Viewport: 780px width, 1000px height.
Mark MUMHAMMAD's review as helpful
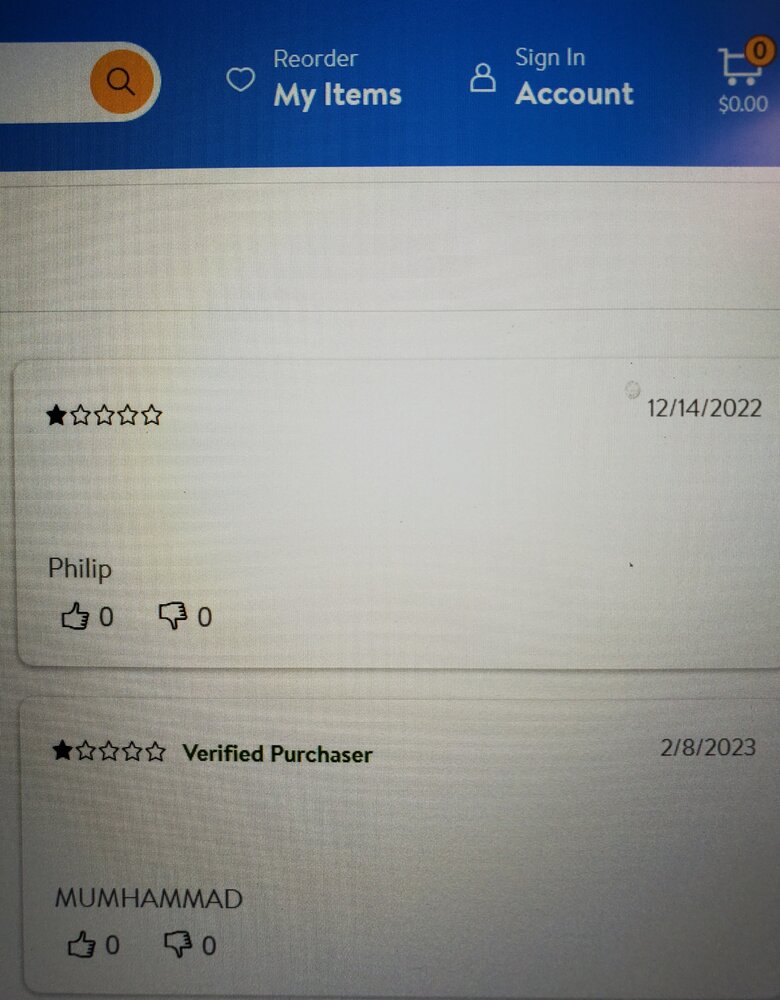point(81,944)
